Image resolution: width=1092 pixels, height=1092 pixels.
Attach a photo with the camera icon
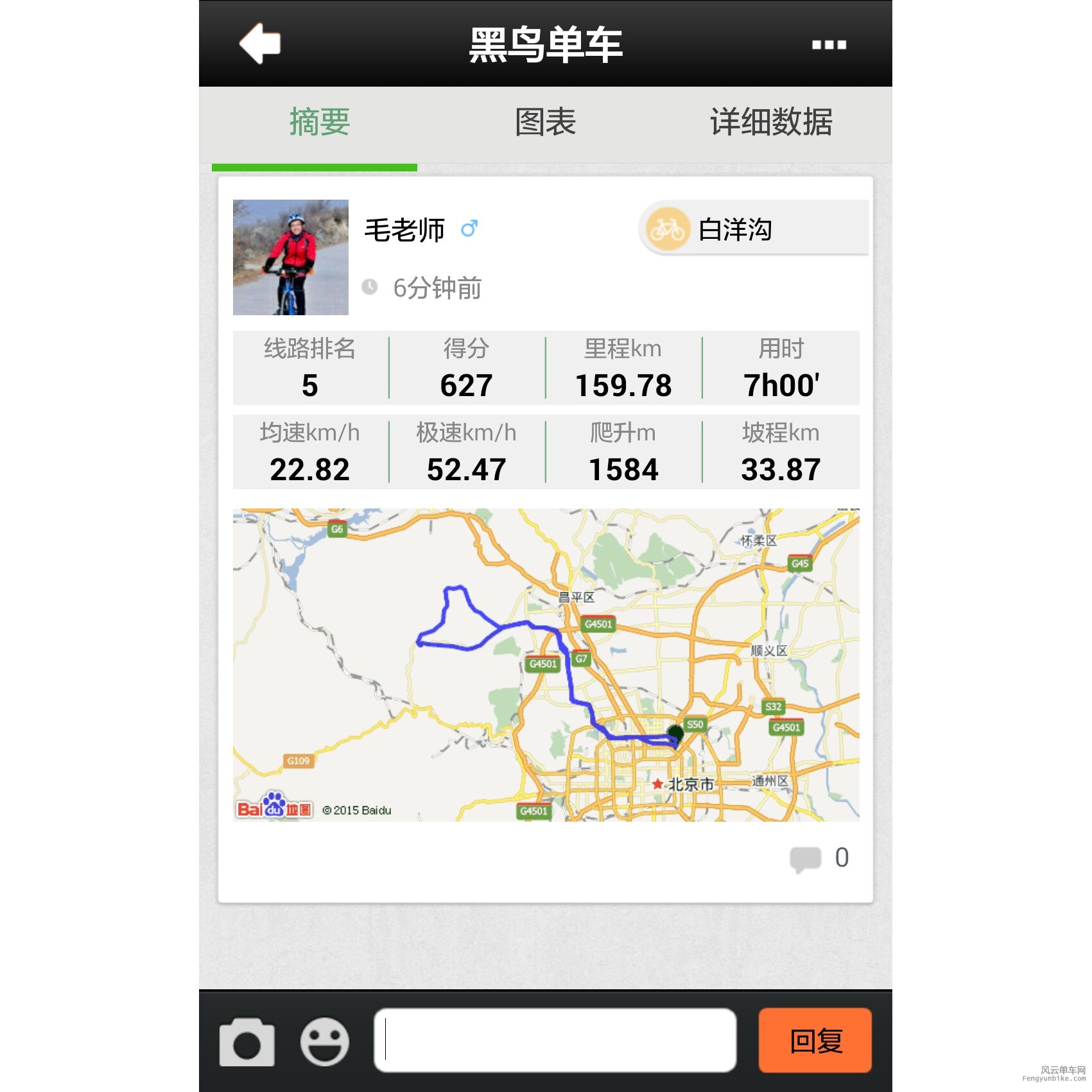point(247,1041)
